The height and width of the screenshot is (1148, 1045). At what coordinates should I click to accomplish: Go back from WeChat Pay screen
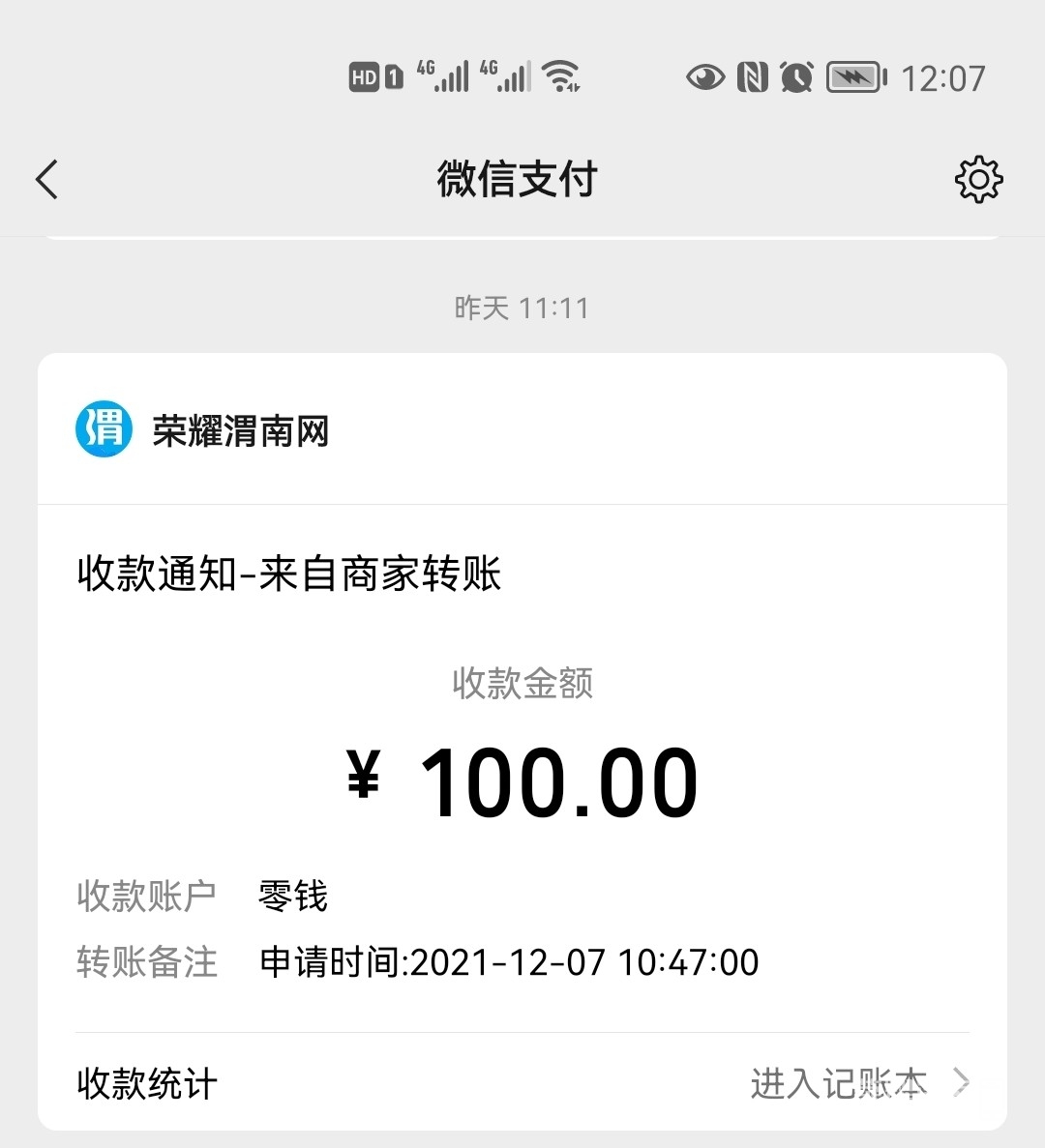[x=46, y=180]
